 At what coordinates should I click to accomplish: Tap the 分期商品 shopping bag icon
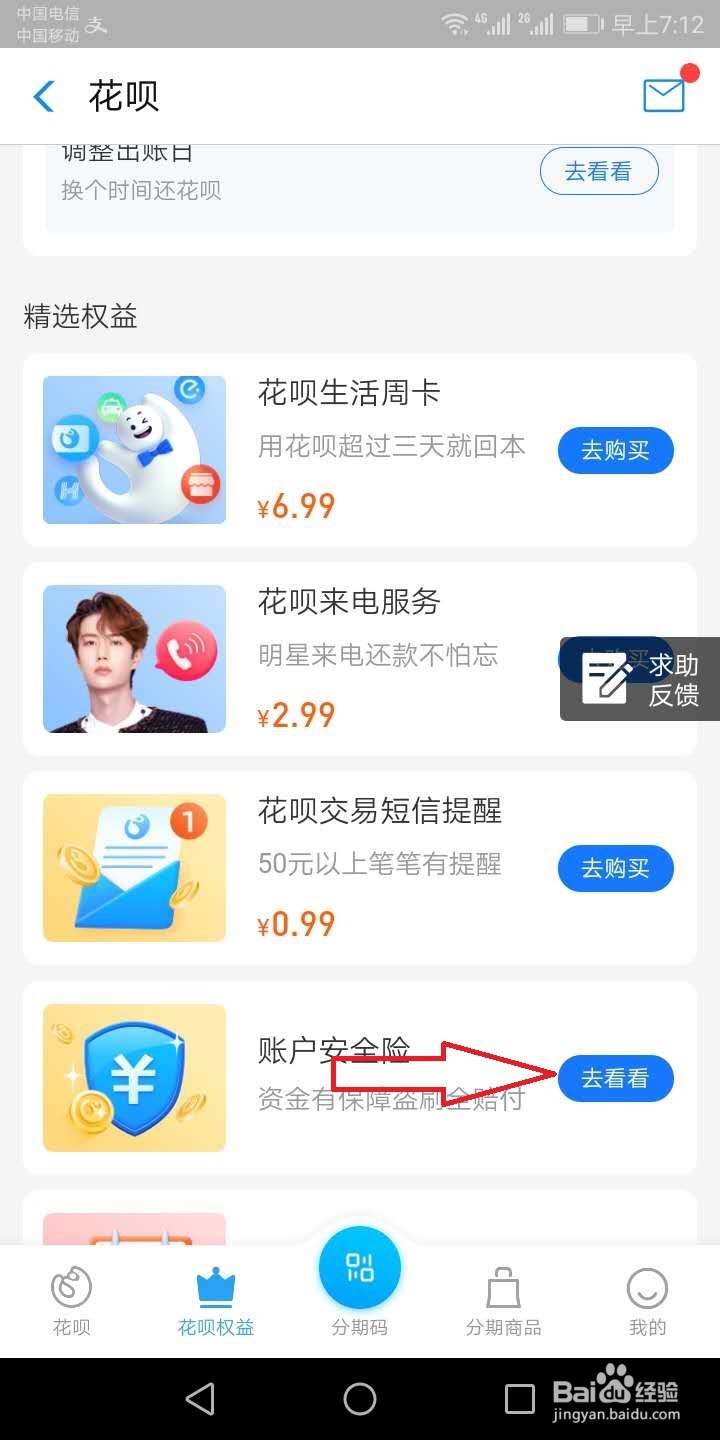pos(502,1288)
